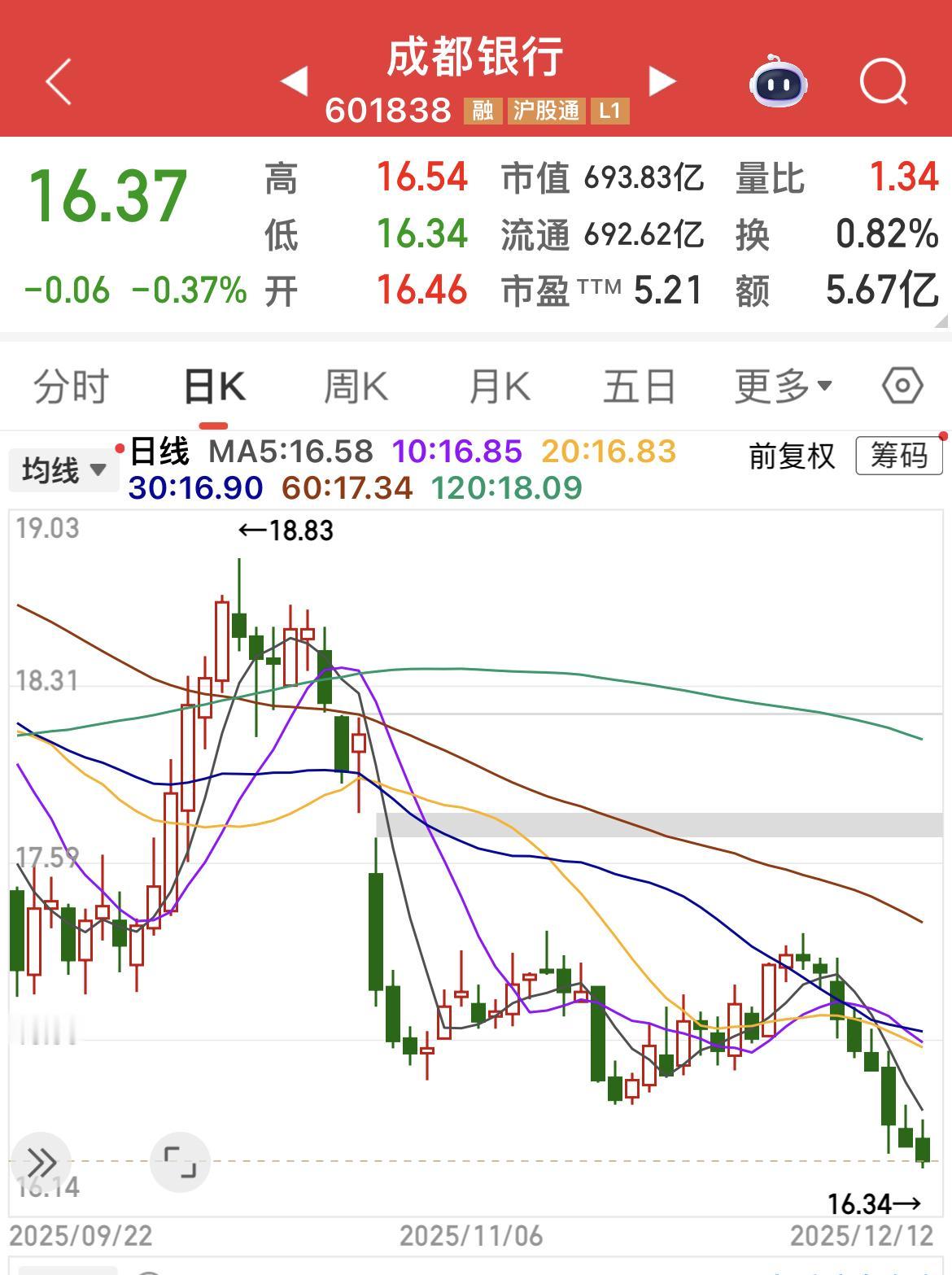Go to previous stock with left arrow
This screenshot has height=1275, width=952.
click(294, 81)
